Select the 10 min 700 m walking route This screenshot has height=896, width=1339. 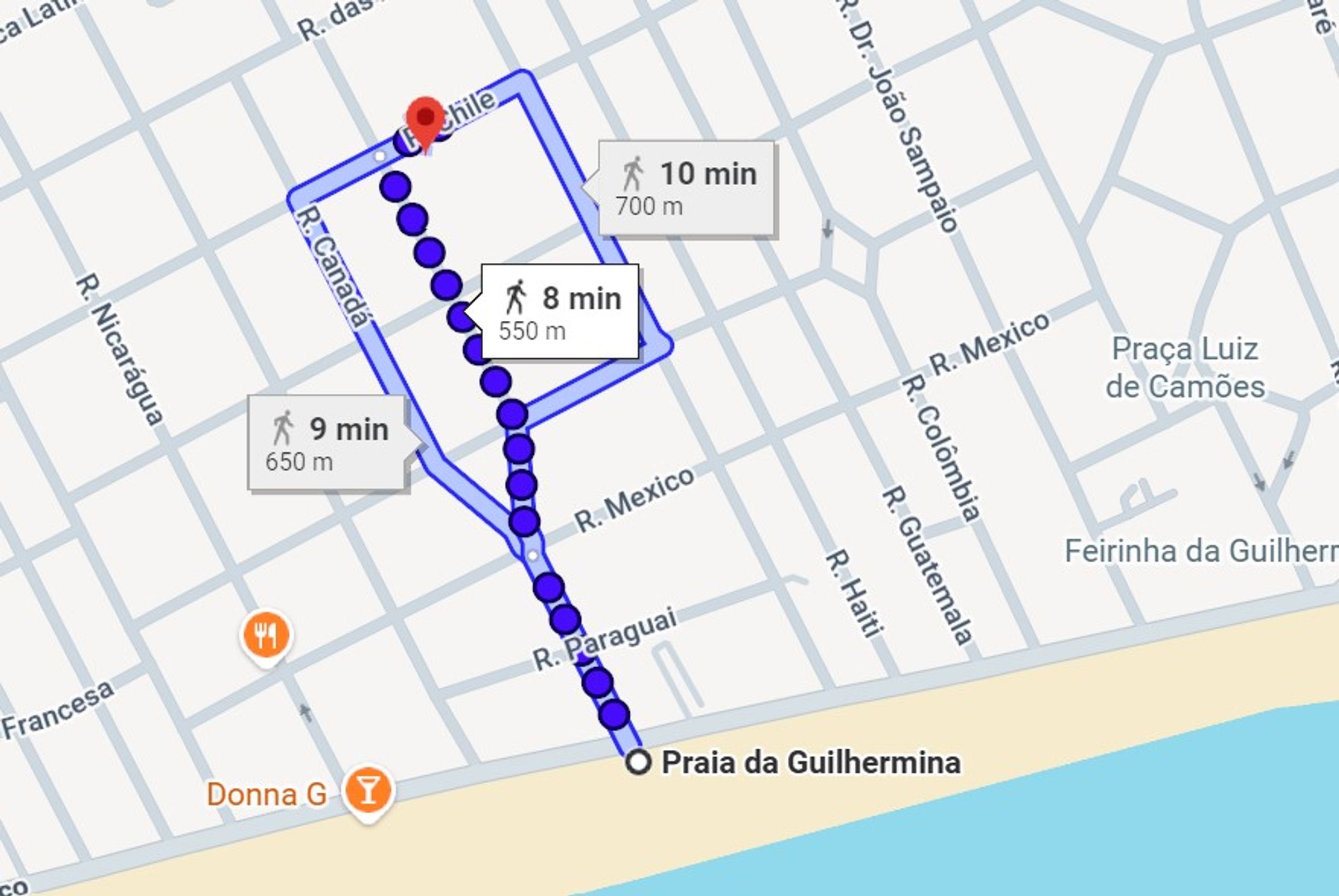click(686, 189)
